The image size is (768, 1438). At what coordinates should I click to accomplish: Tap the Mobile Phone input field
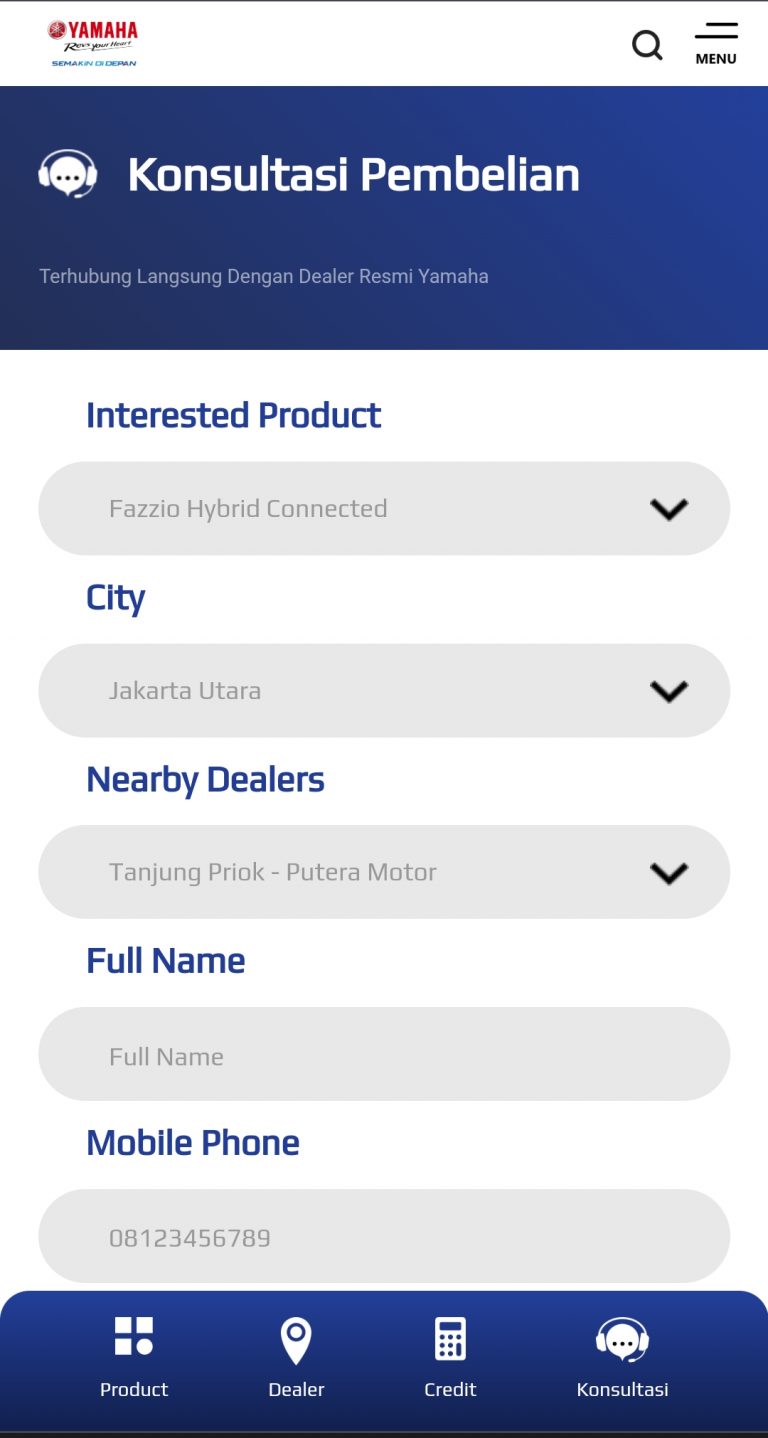coord(384,1237)
